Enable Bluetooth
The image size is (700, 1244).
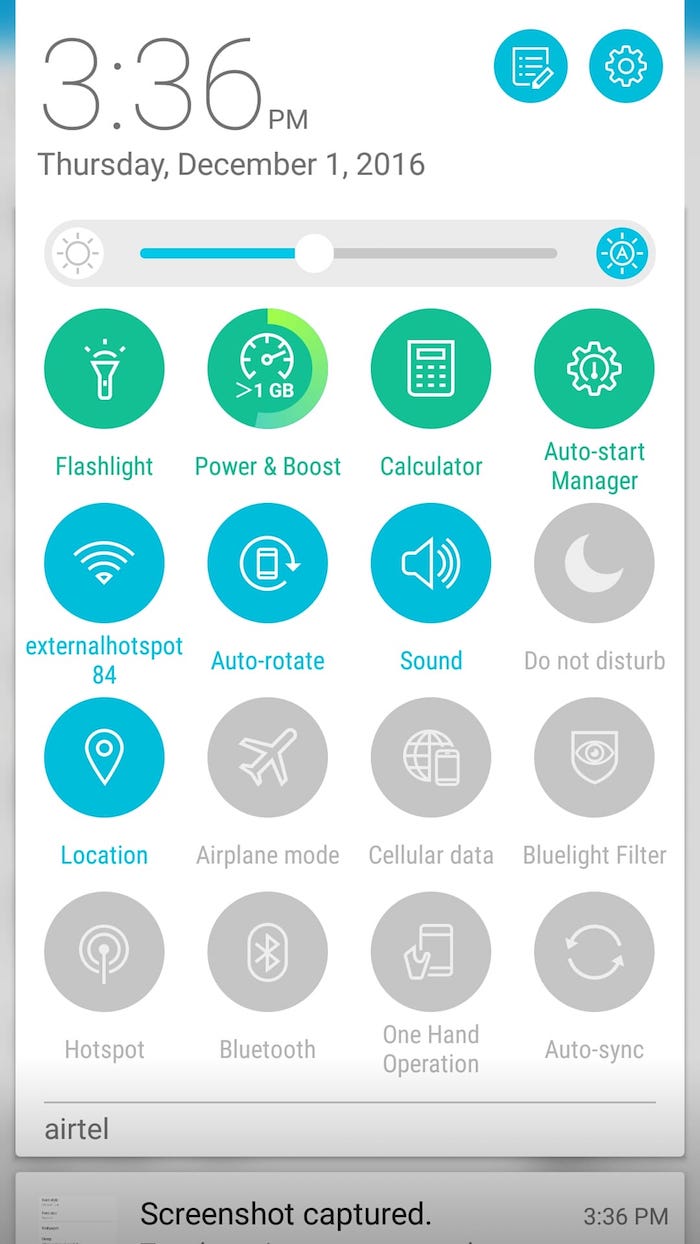268,952
